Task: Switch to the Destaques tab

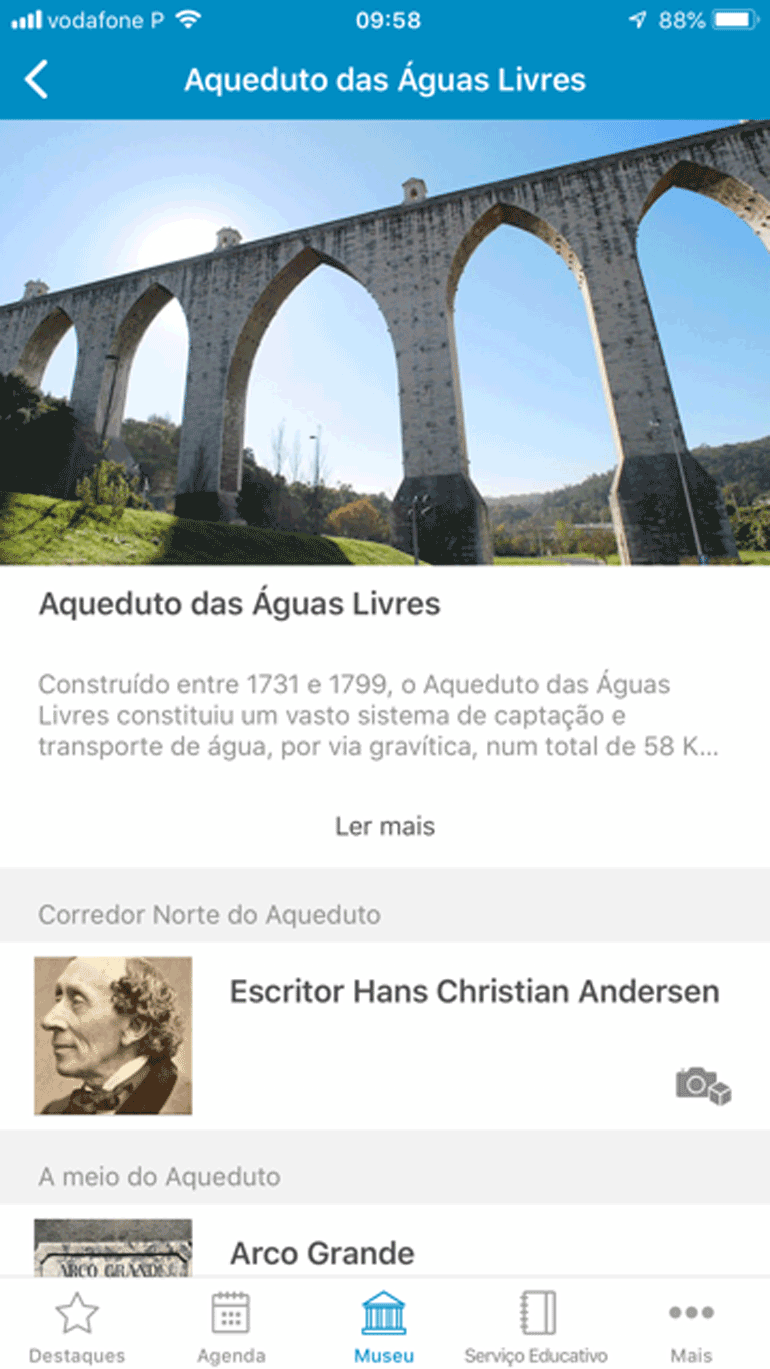Action: (x=77, y=1327)
